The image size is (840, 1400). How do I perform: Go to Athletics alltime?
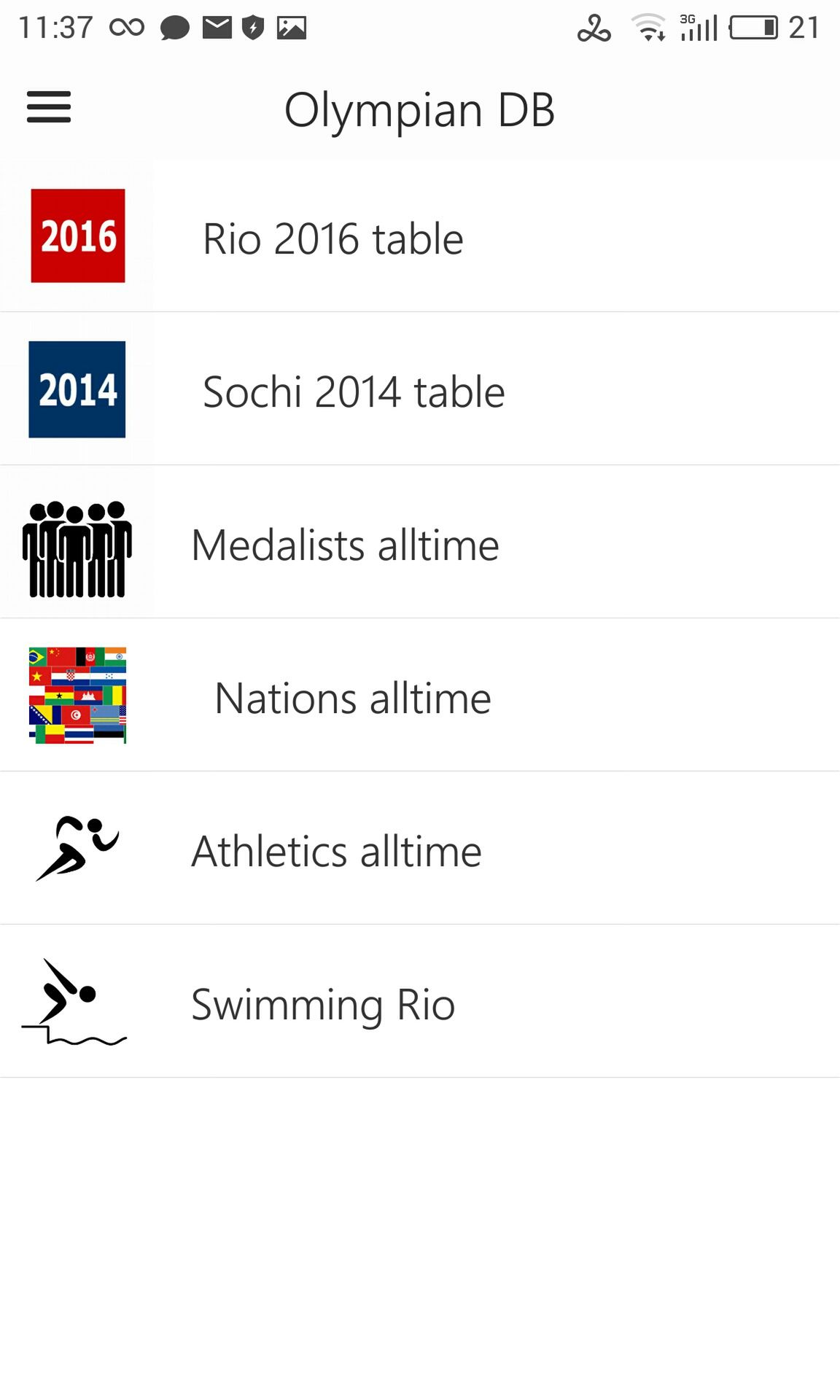pos(420,849)
